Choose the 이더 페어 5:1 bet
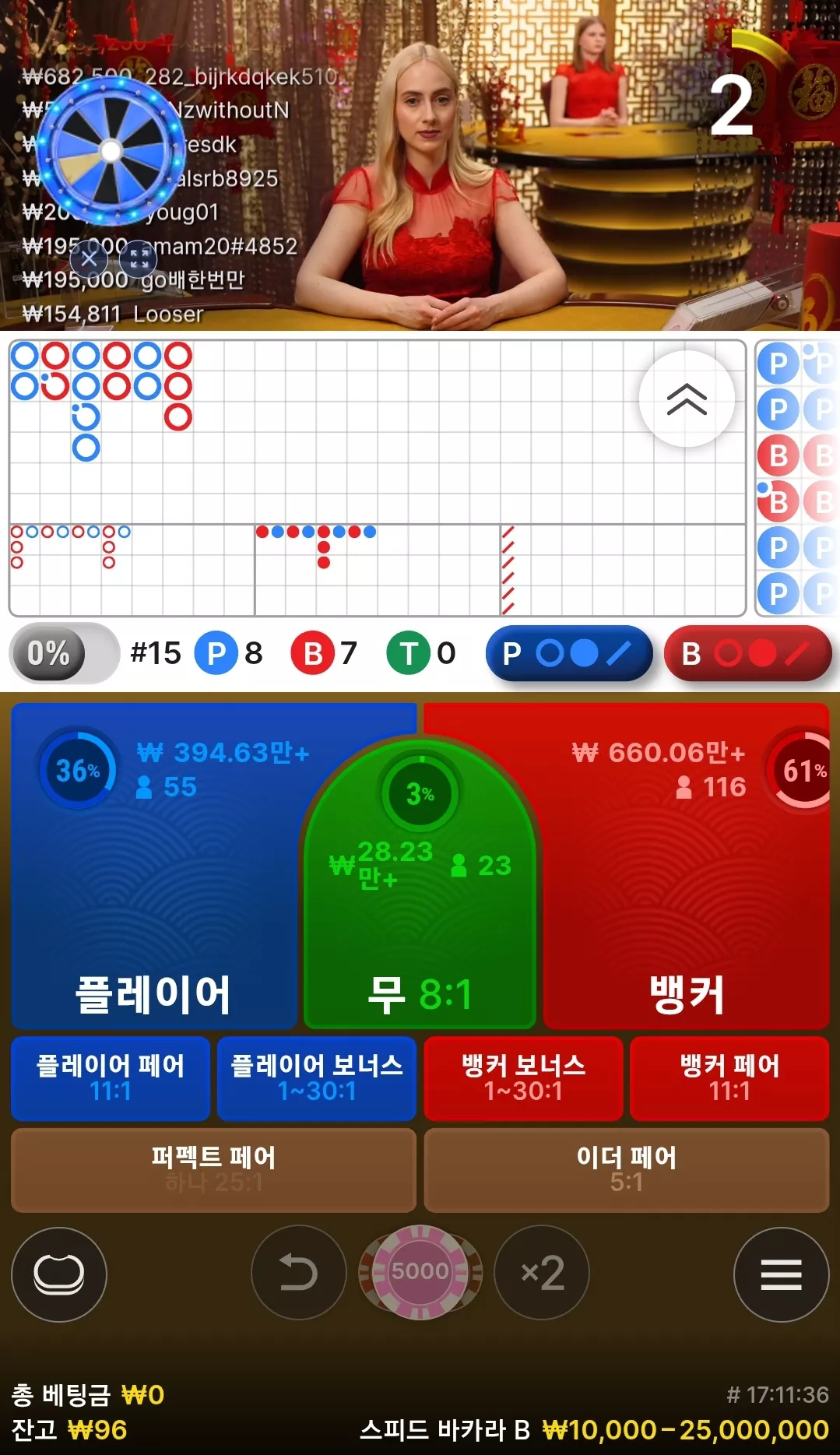The image size is (840, 1455). point(627,1169)
